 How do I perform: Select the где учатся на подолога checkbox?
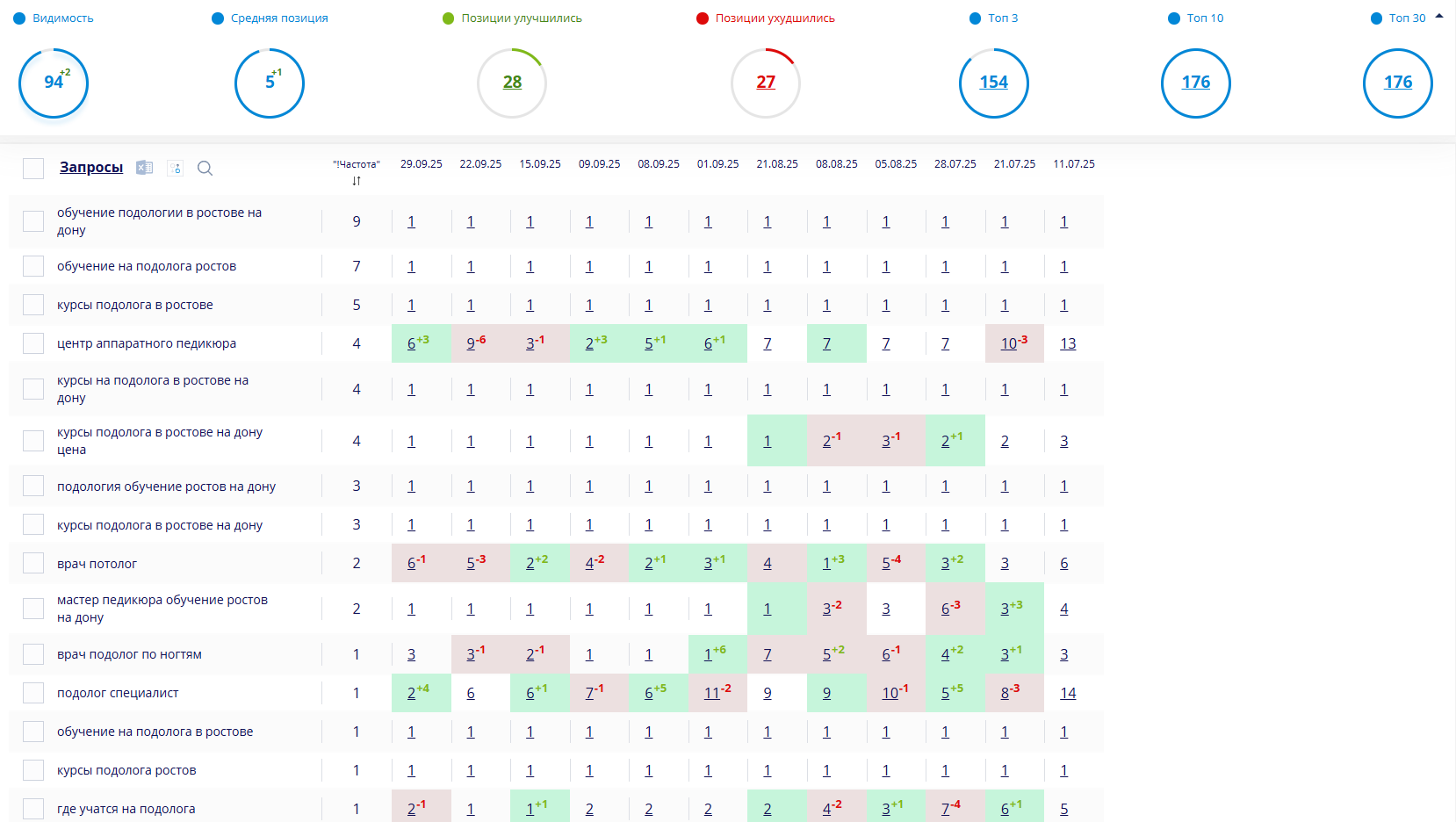[33, 809]
